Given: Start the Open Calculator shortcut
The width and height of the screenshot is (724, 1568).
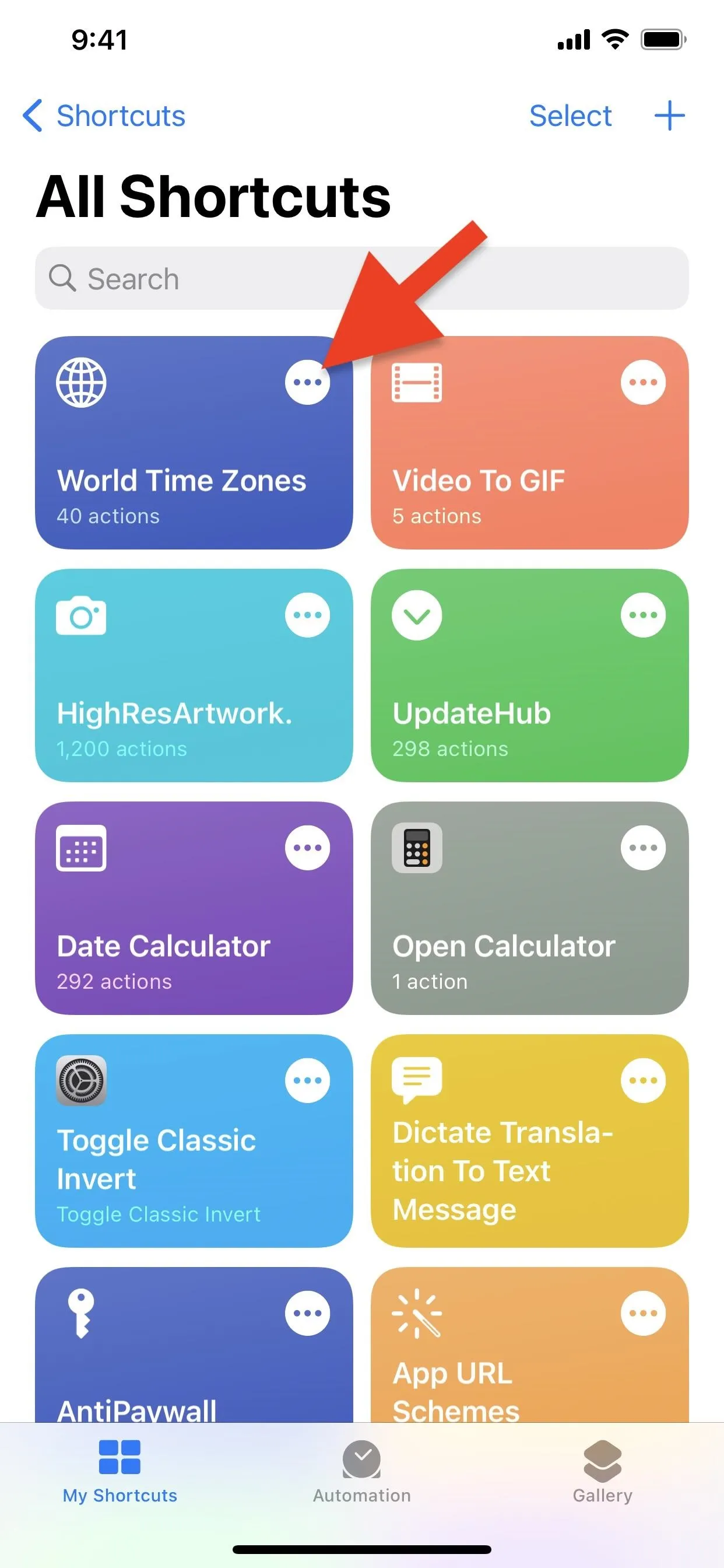Looking at the screenshot, I should (529, 908).
